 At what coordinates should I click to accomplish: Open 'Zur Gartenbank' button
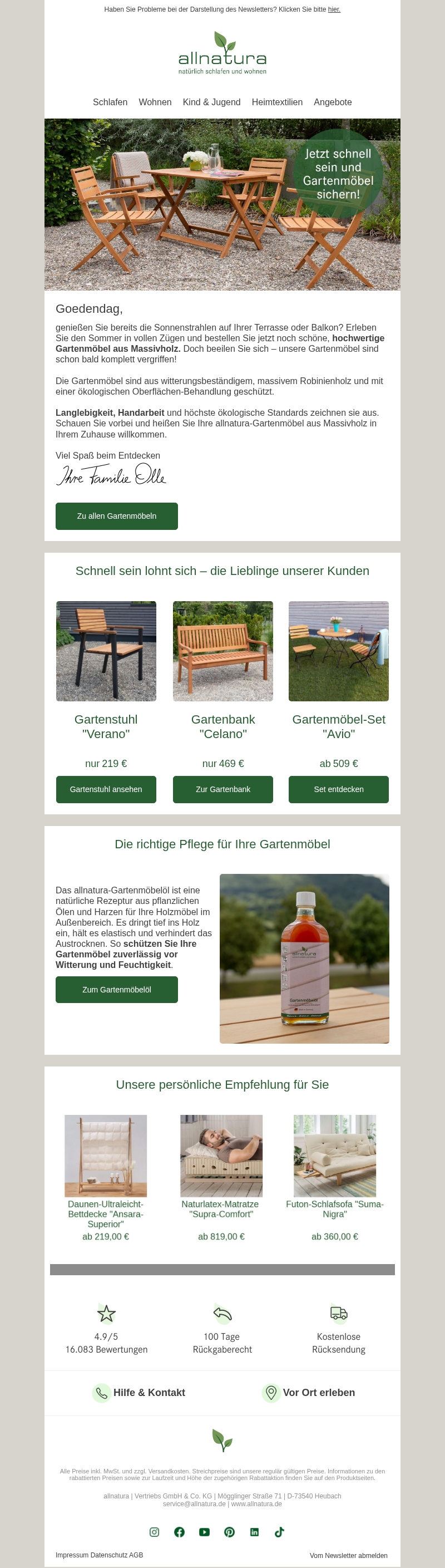click(222, 789)
